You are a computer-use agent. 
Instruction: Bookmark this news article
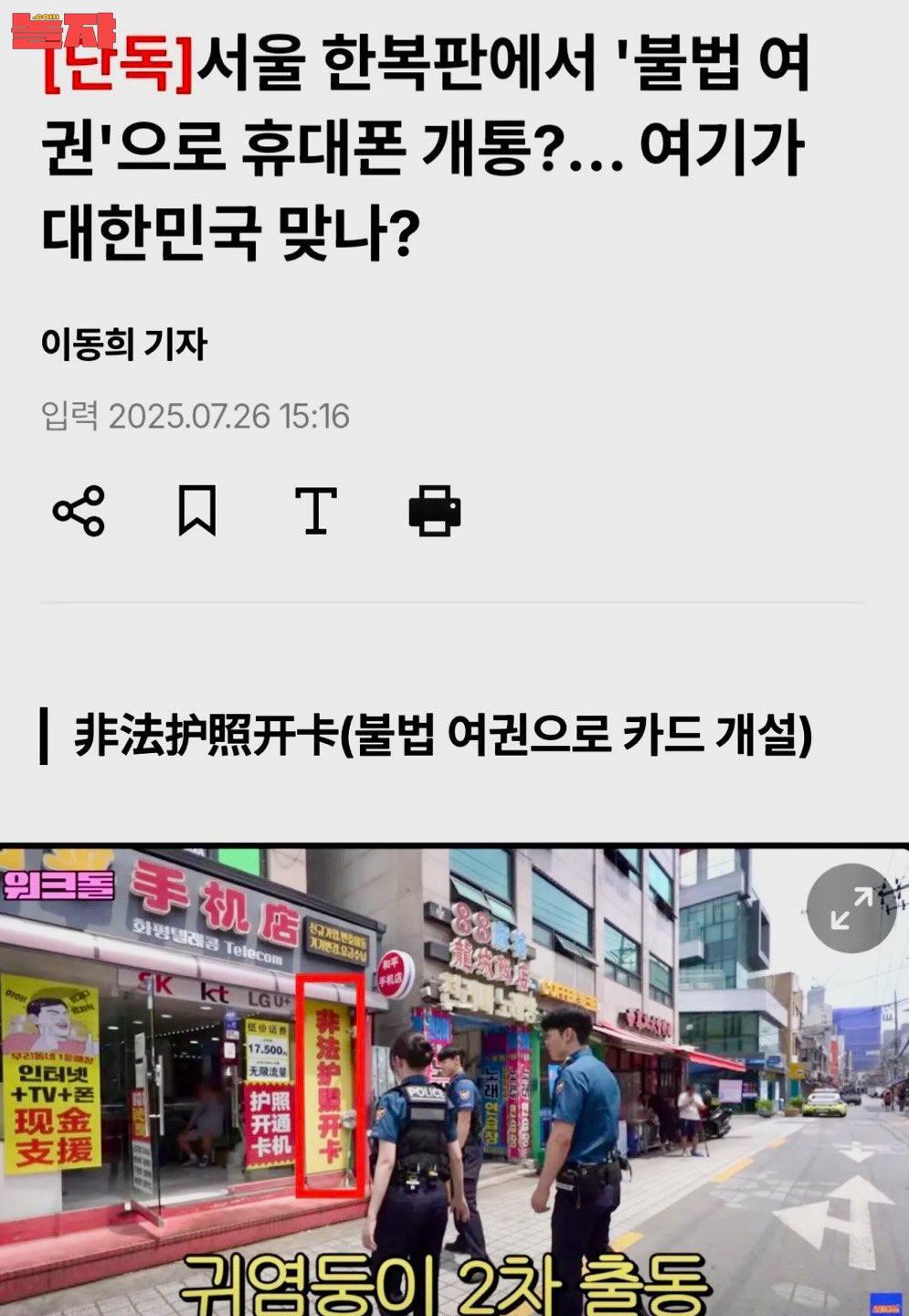tap(196, 511)
